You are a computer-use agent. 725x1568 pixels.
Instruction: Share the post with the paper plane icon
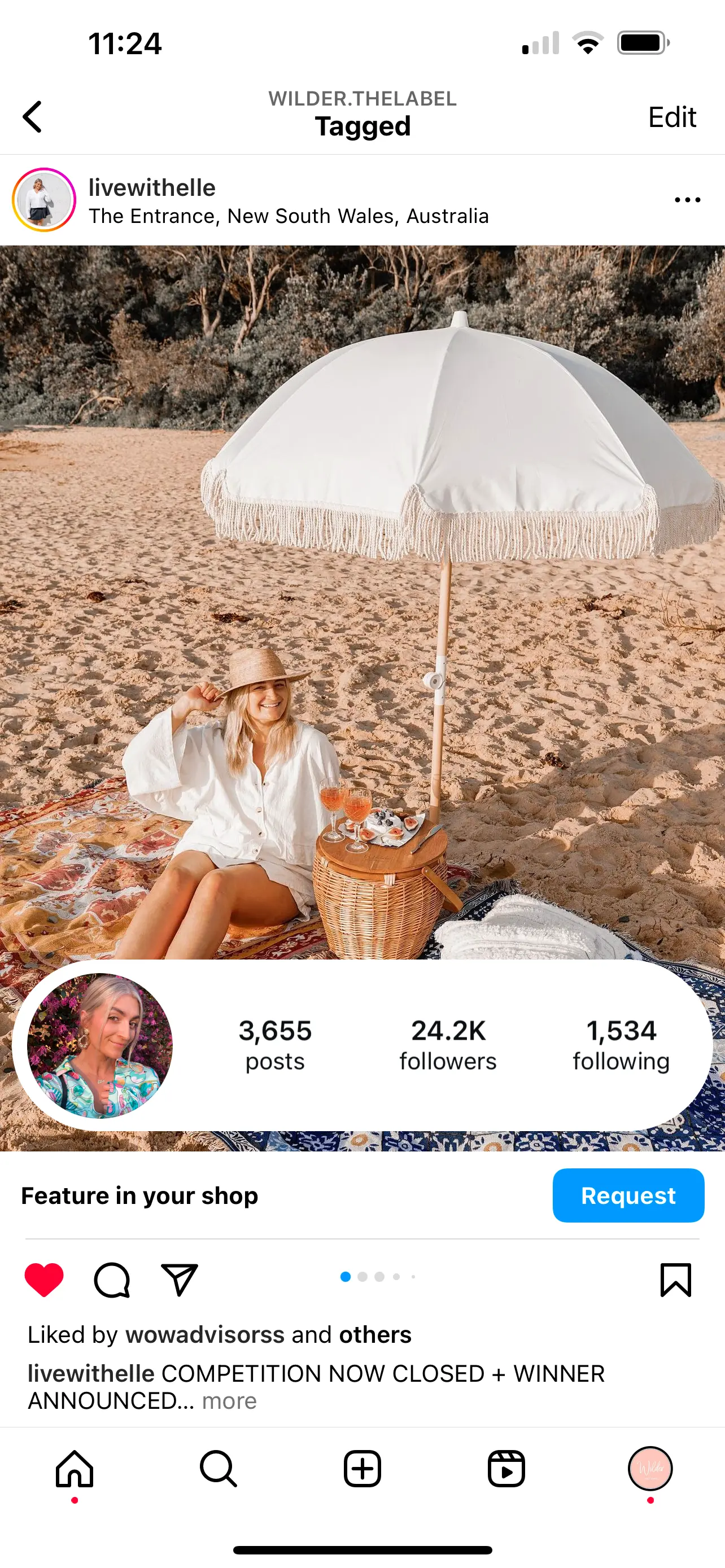(180, 1279)
